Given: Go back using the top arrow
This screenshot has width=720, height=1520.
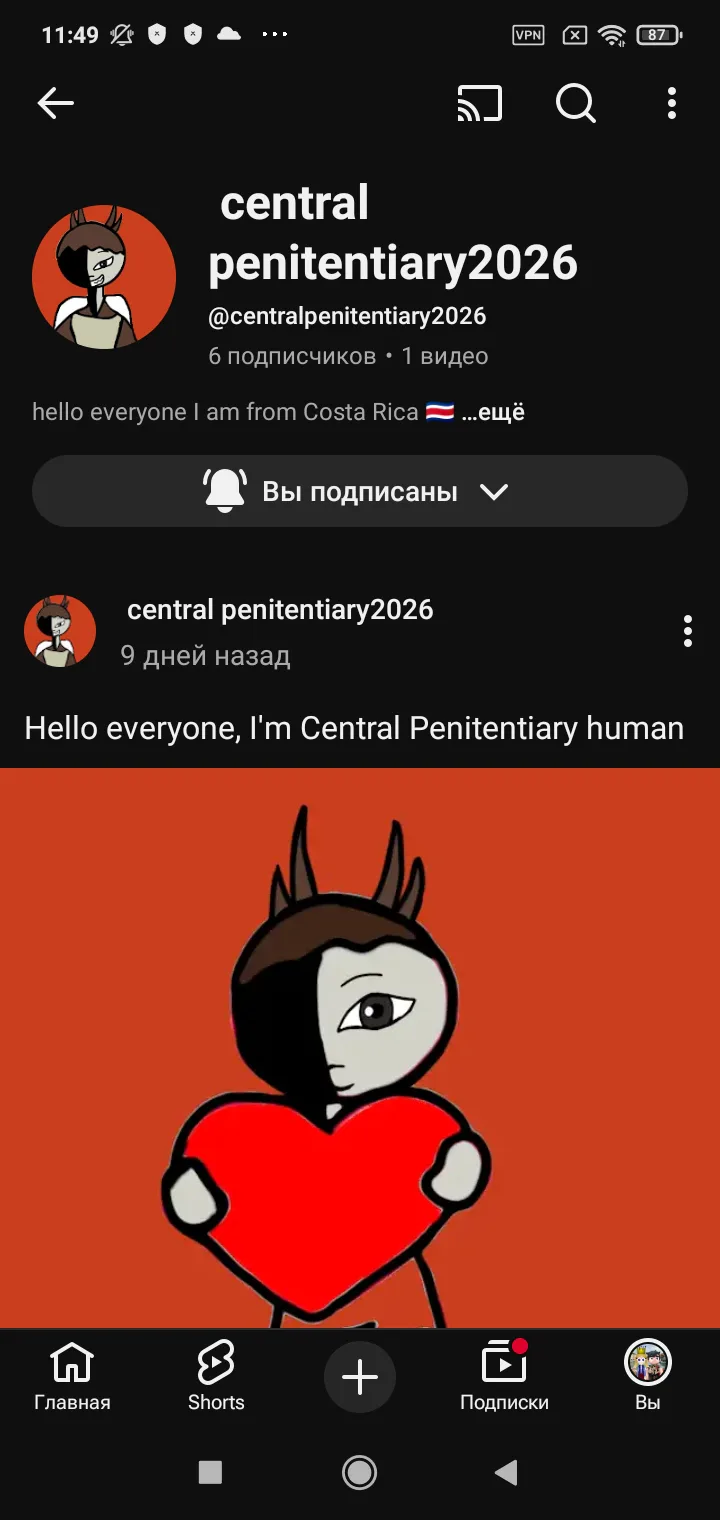Looking at the screenshot, I should (56, 103).
